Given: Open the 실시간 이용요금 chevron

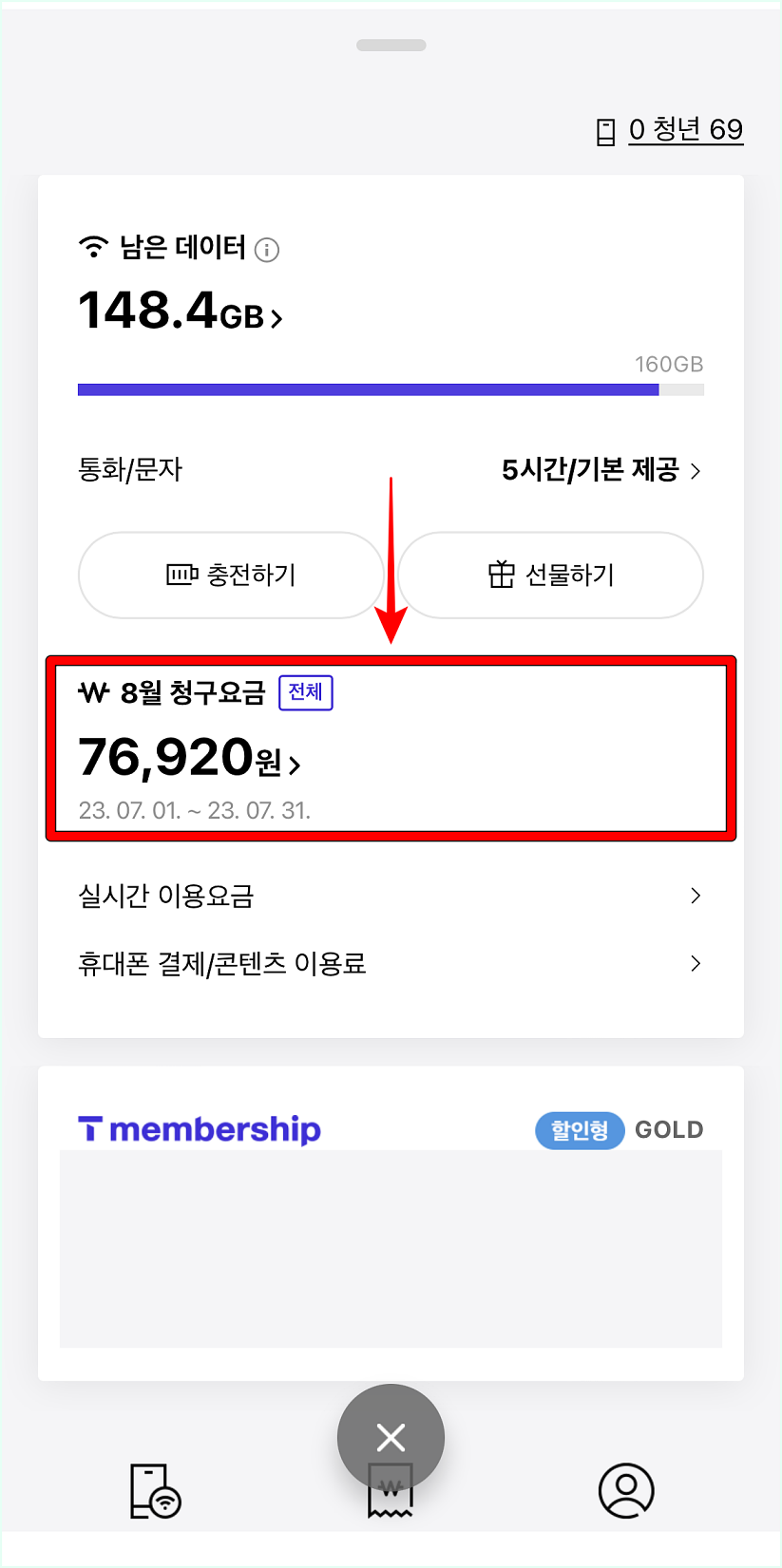Looking at the screenshot, I should coord(696,895).
